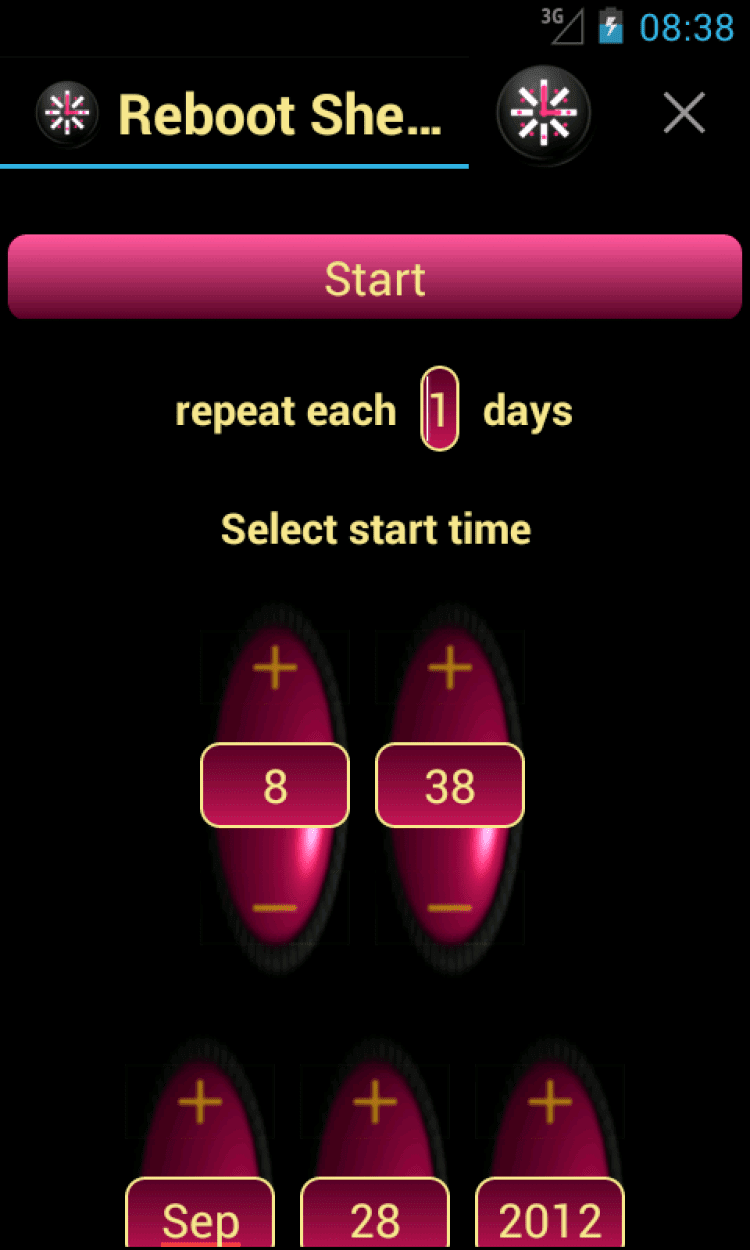The height and width of the screenshot is (1250, 750).
Task: Increase the start hour
Action: click(275, 668)
